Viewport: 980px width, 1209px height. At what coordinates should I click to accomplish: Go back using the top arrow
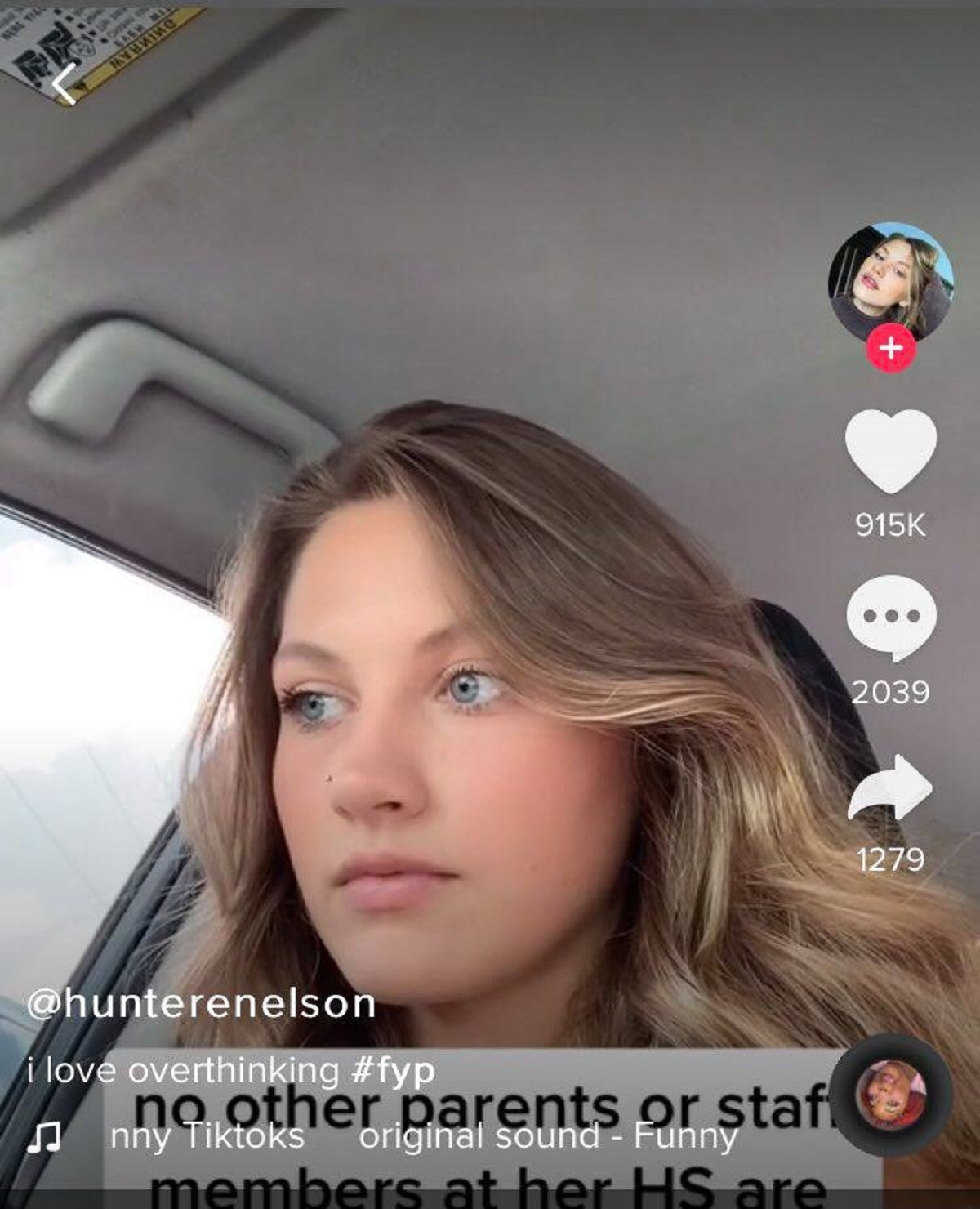click(x=64, y=83)
